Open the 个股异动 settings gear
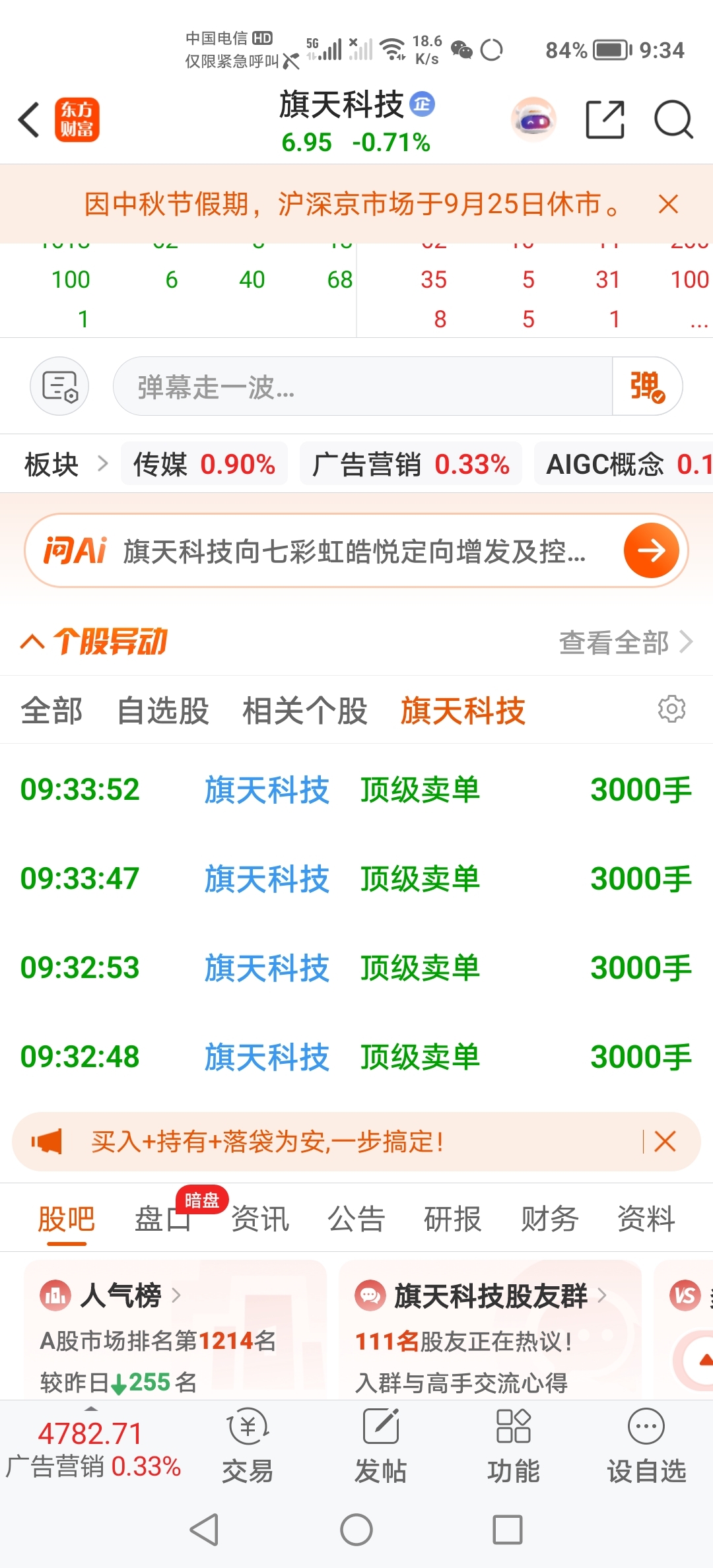Viewport: 713px width, 1568px height. tap(671, 709)
